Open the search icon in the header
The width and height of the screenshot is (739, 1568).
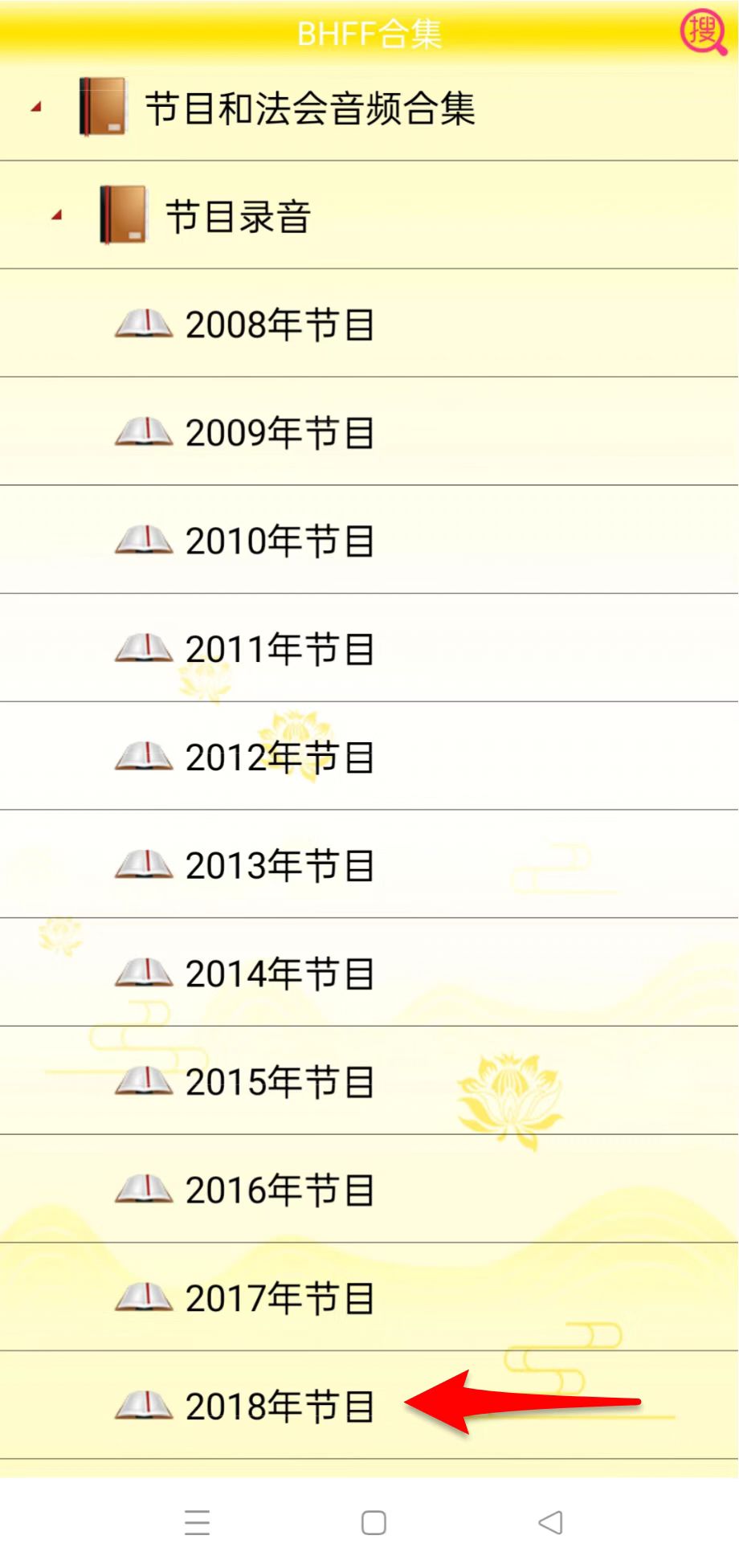703,32
